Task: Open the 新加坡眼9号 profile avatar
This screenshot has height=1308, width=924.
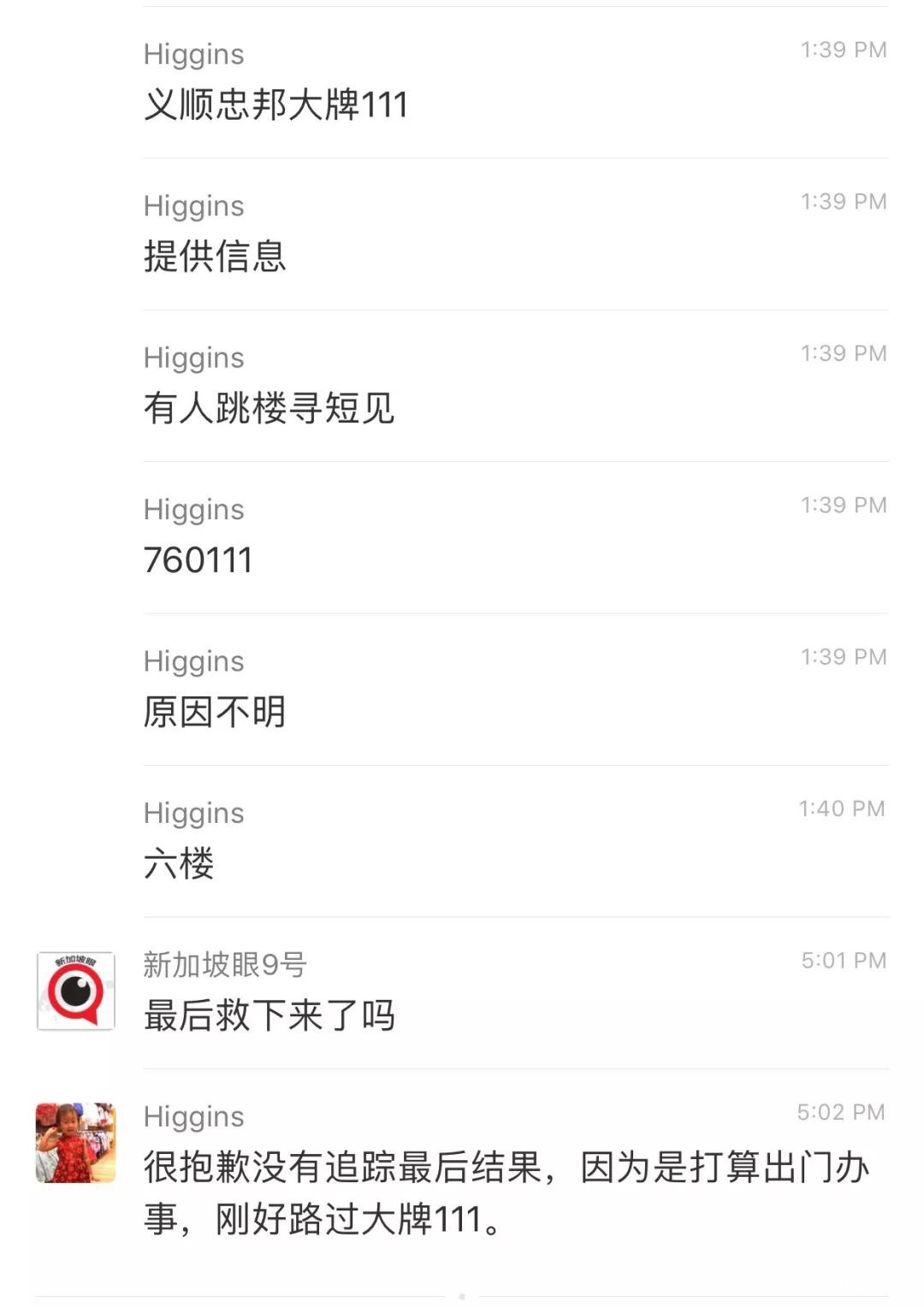Action: click(76, 991)
